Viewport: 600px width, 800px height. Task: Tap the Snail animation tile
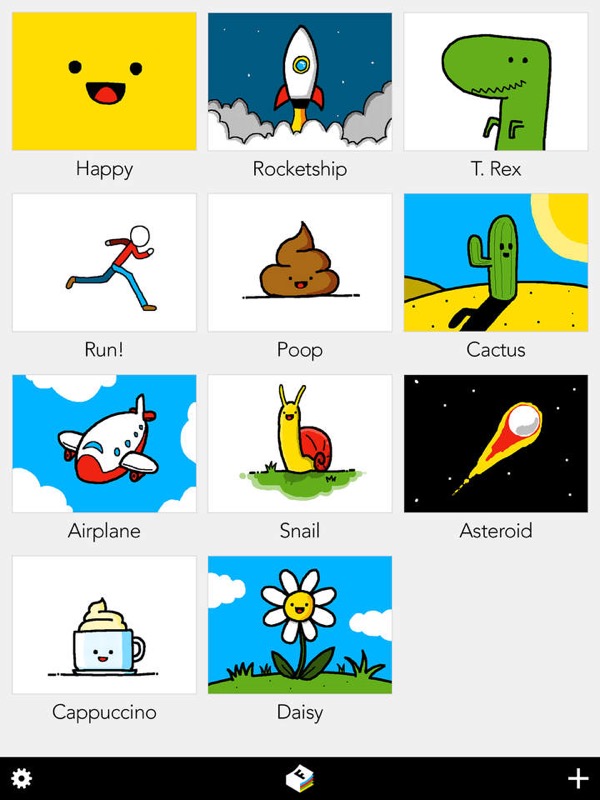click(300, 444)
